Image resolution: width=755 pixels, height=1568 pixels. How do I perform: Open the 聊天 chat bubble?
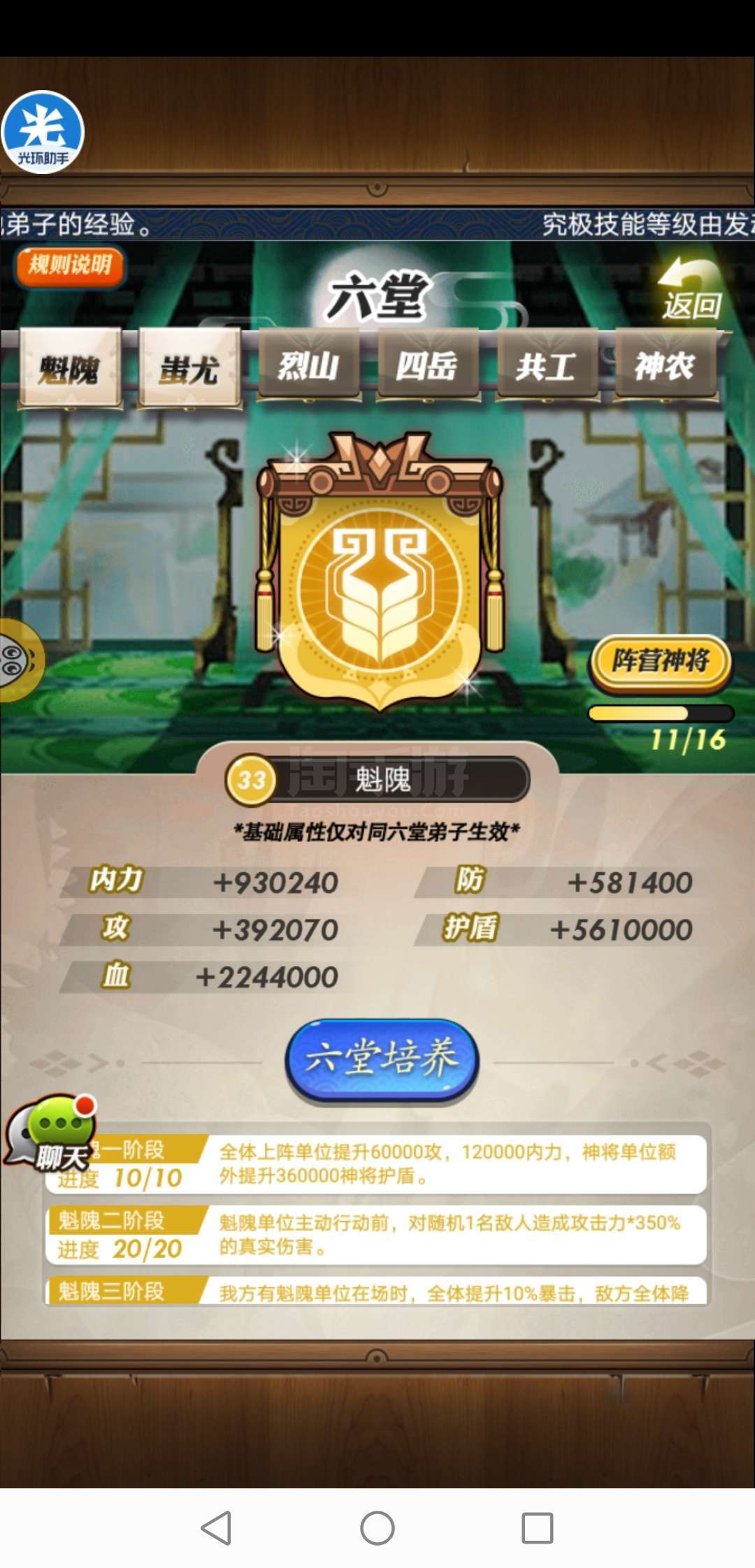click(x=52, y=1133)
